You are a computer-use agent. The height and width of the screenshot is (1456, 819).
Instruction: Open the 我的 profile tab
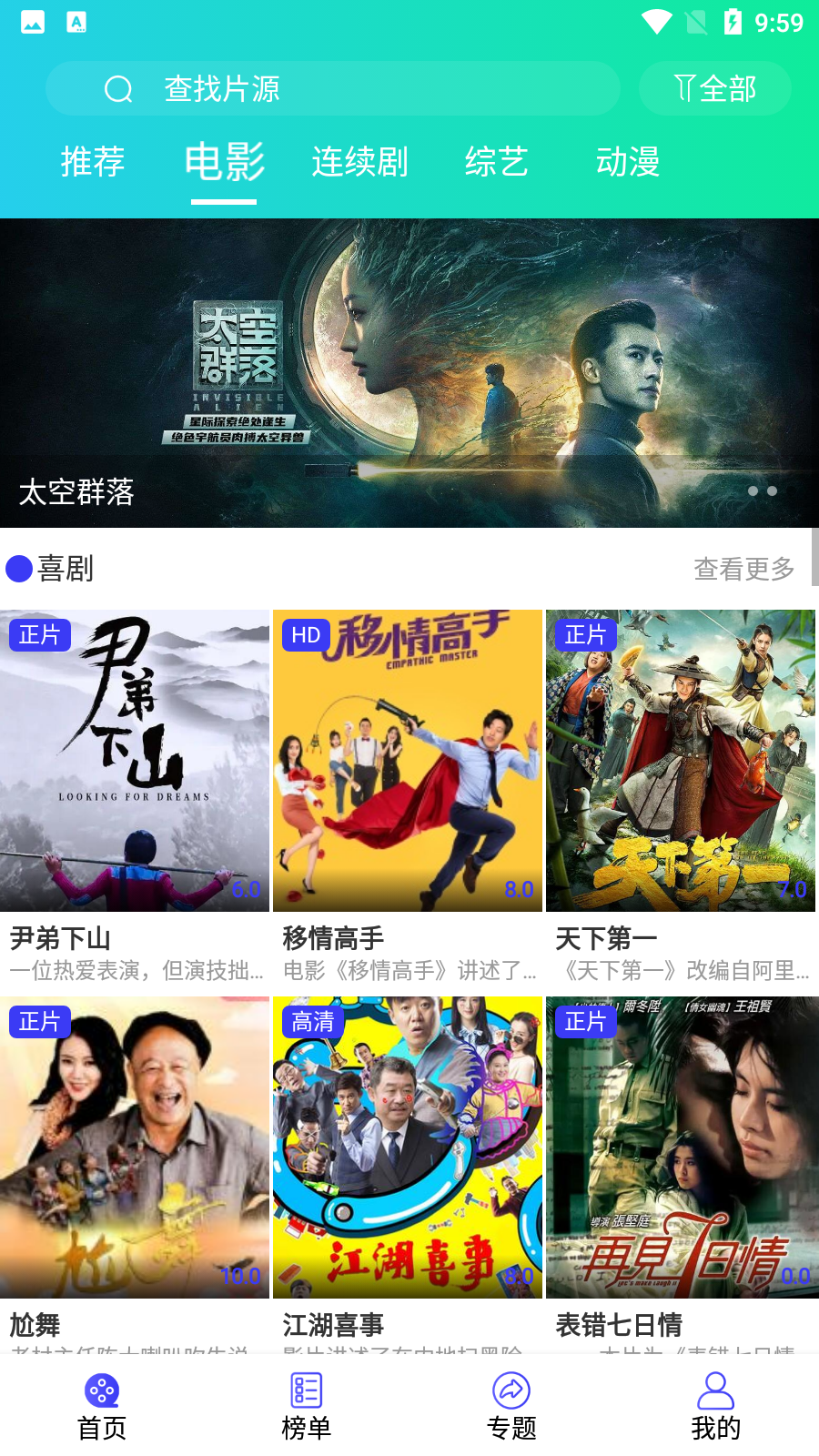(x=716, y=1406)
